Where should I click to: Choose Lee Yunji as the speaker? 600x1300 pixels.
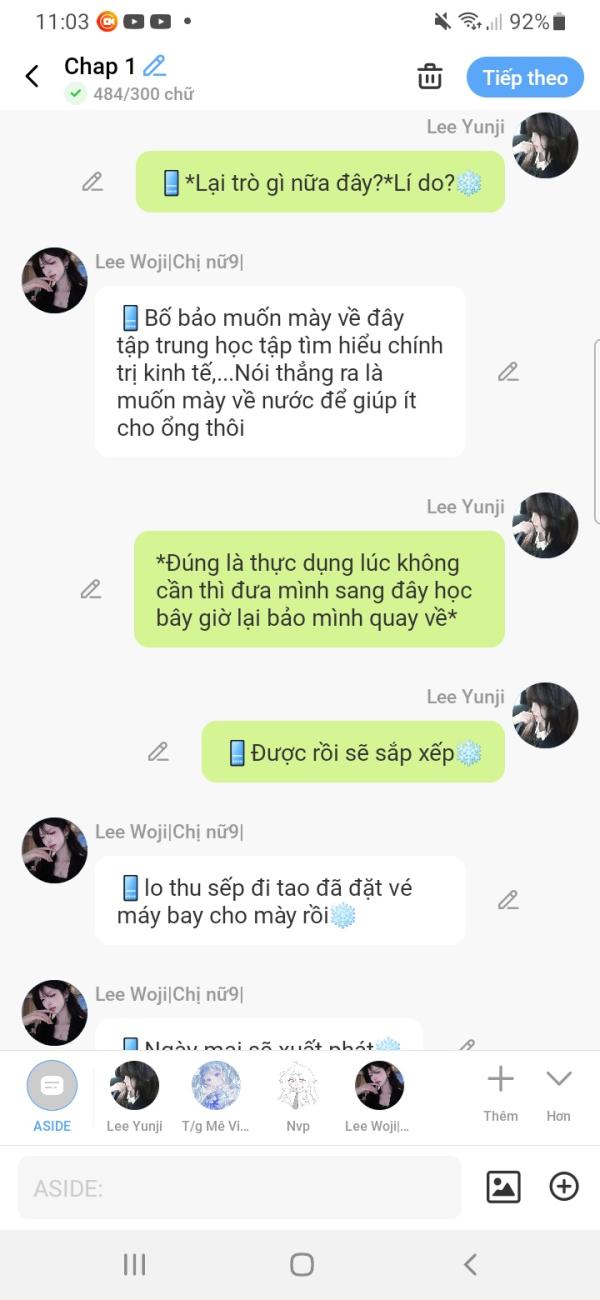[x=135, y=1095]
